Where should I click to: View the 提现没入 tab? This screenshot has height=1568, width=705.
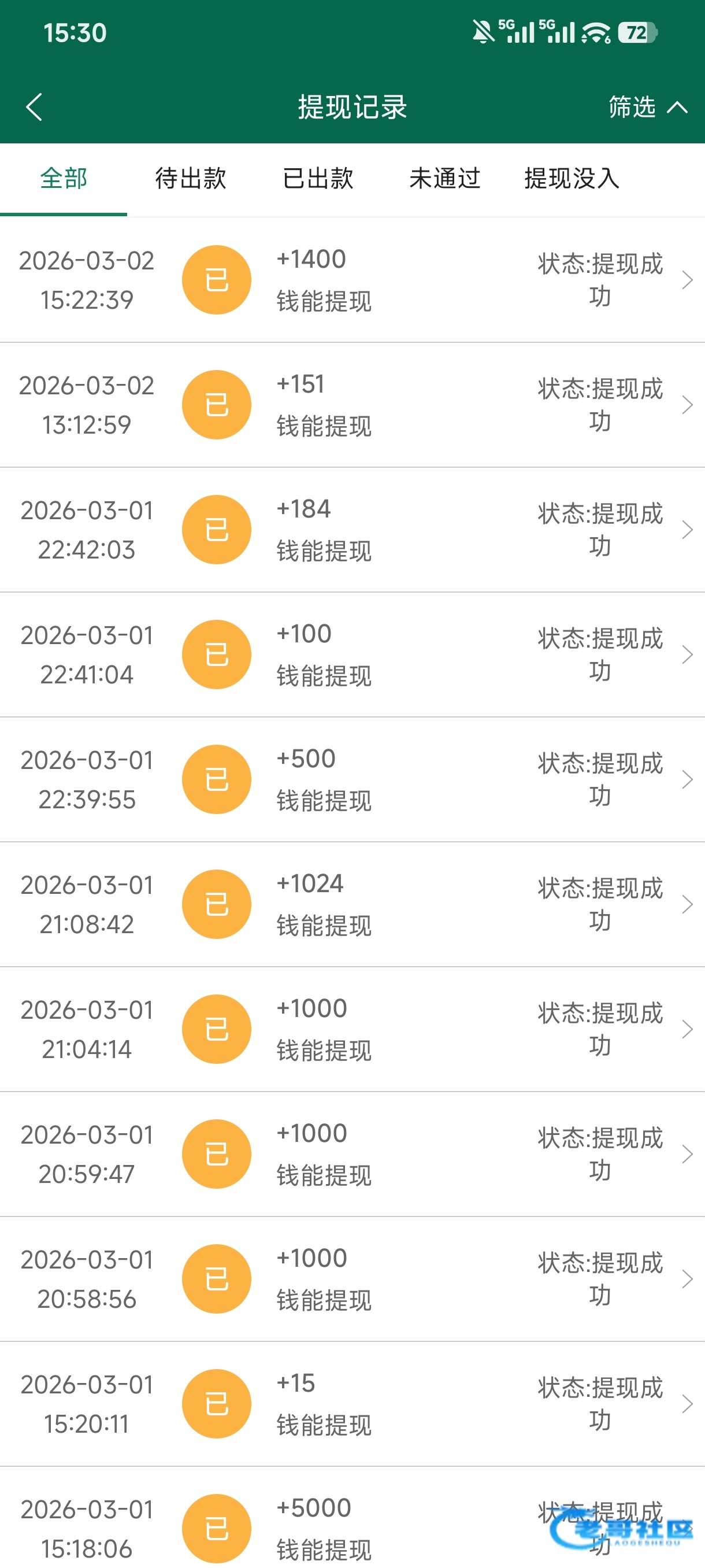(x=571, y=179)
